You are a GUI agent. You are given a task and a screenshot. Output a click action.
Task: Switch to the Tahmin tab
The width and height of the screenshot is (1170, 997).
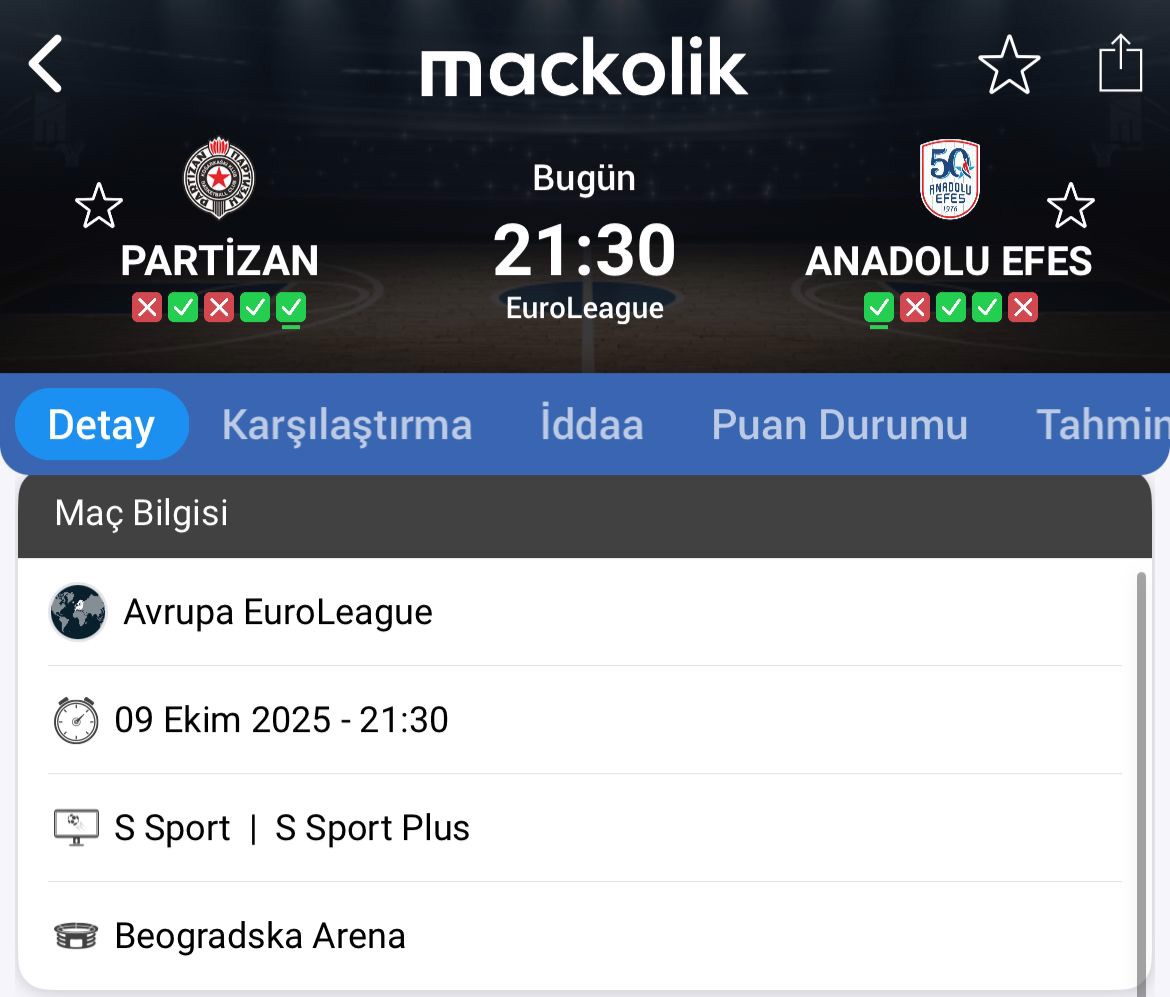pos(1100,425)
